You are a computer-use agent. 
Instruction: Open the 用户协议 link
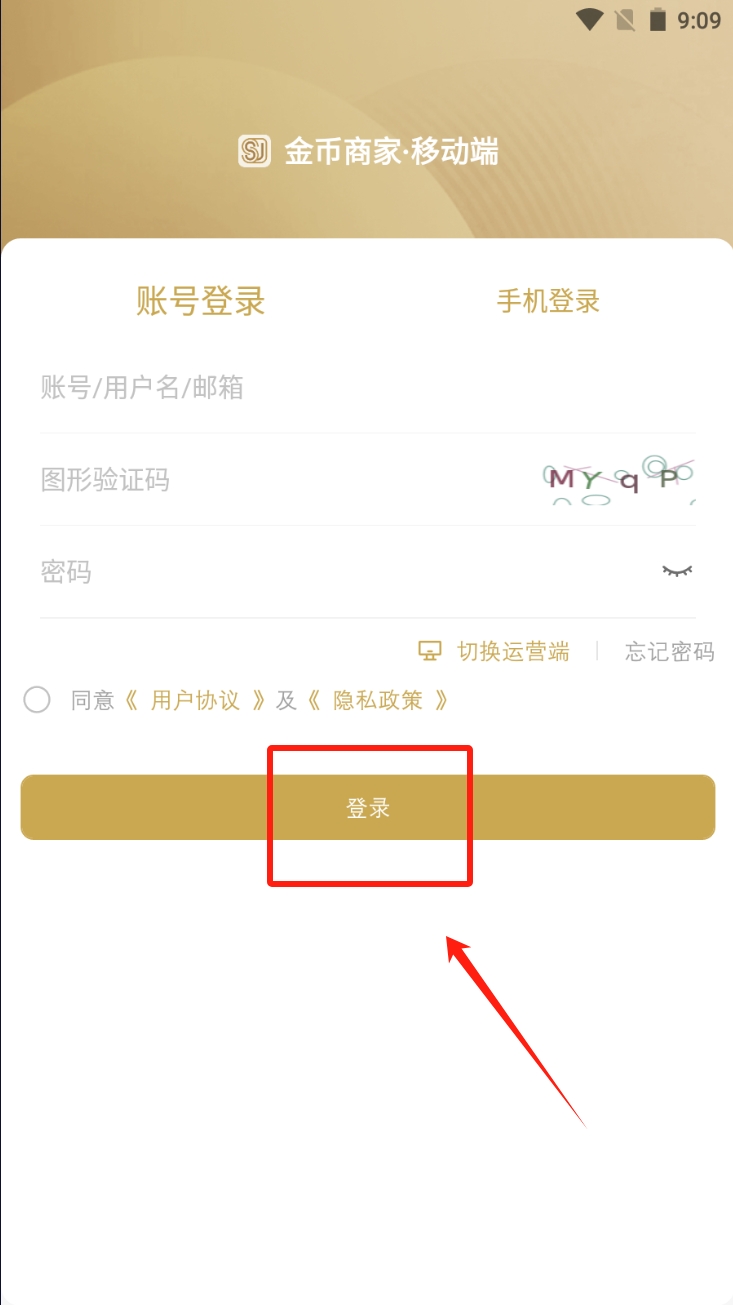[x=195, y=700]
